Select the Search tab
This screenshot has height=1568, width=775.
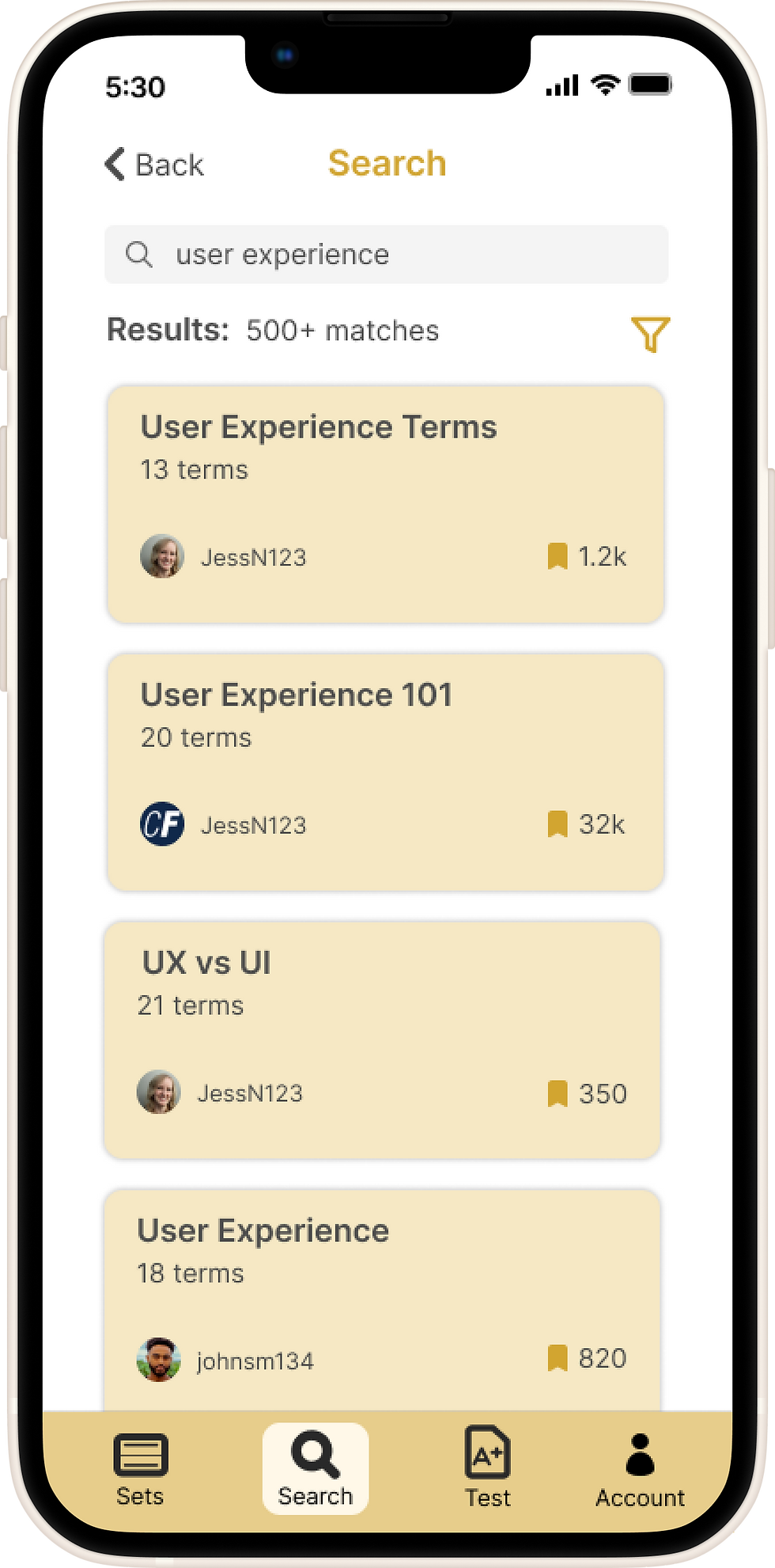tap(315, 1468)
